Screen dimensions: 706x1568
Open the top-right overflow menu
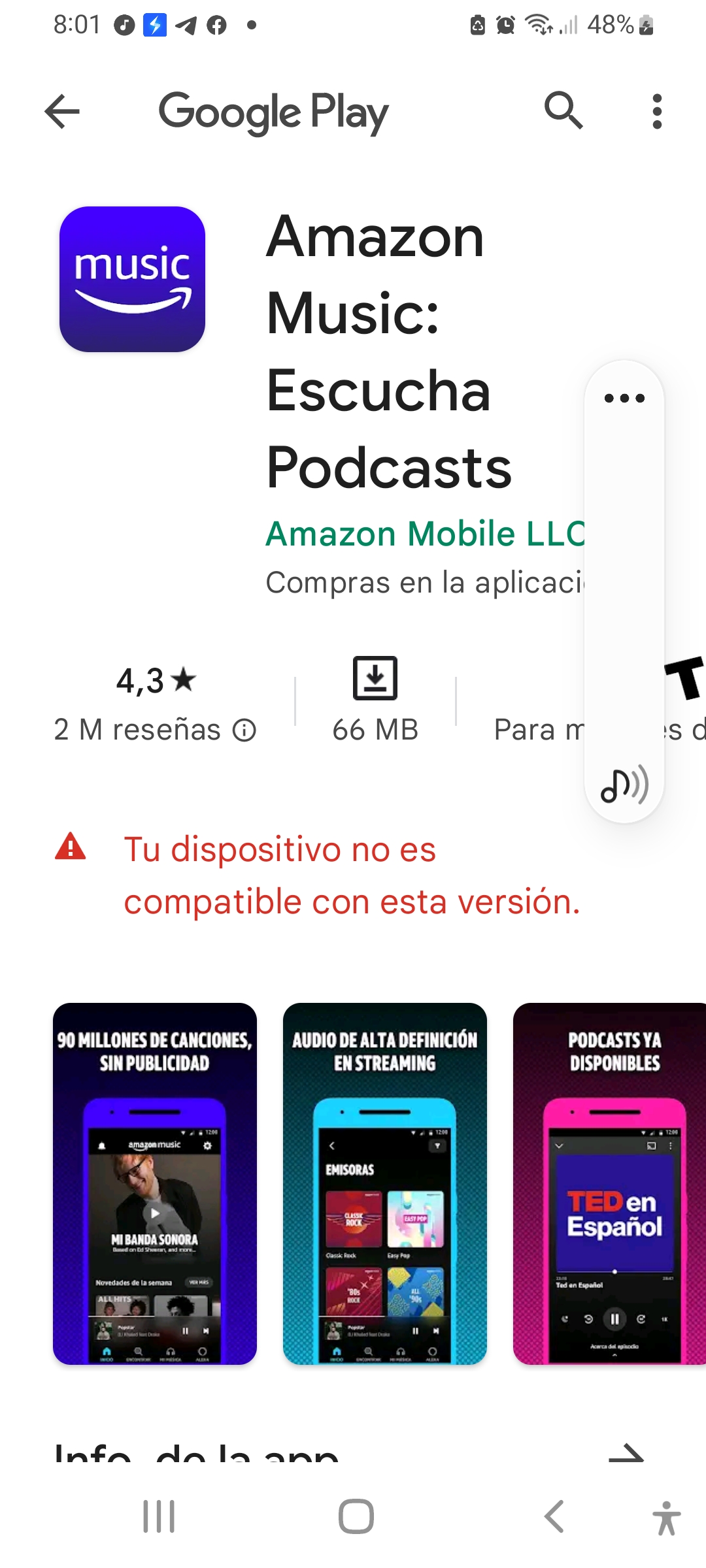click(657, 112)
